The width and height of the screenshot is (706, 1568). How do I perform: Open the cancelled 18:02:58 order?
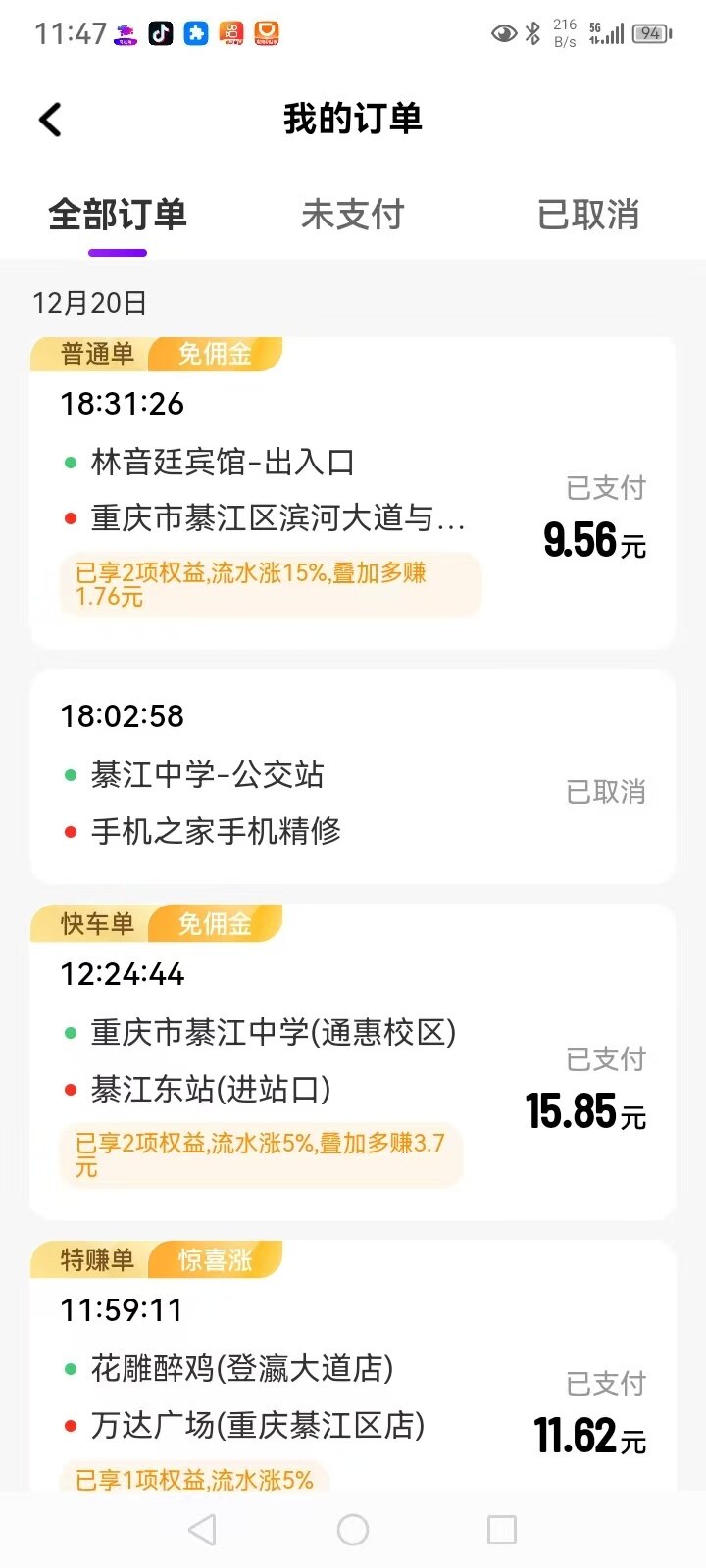353,776
